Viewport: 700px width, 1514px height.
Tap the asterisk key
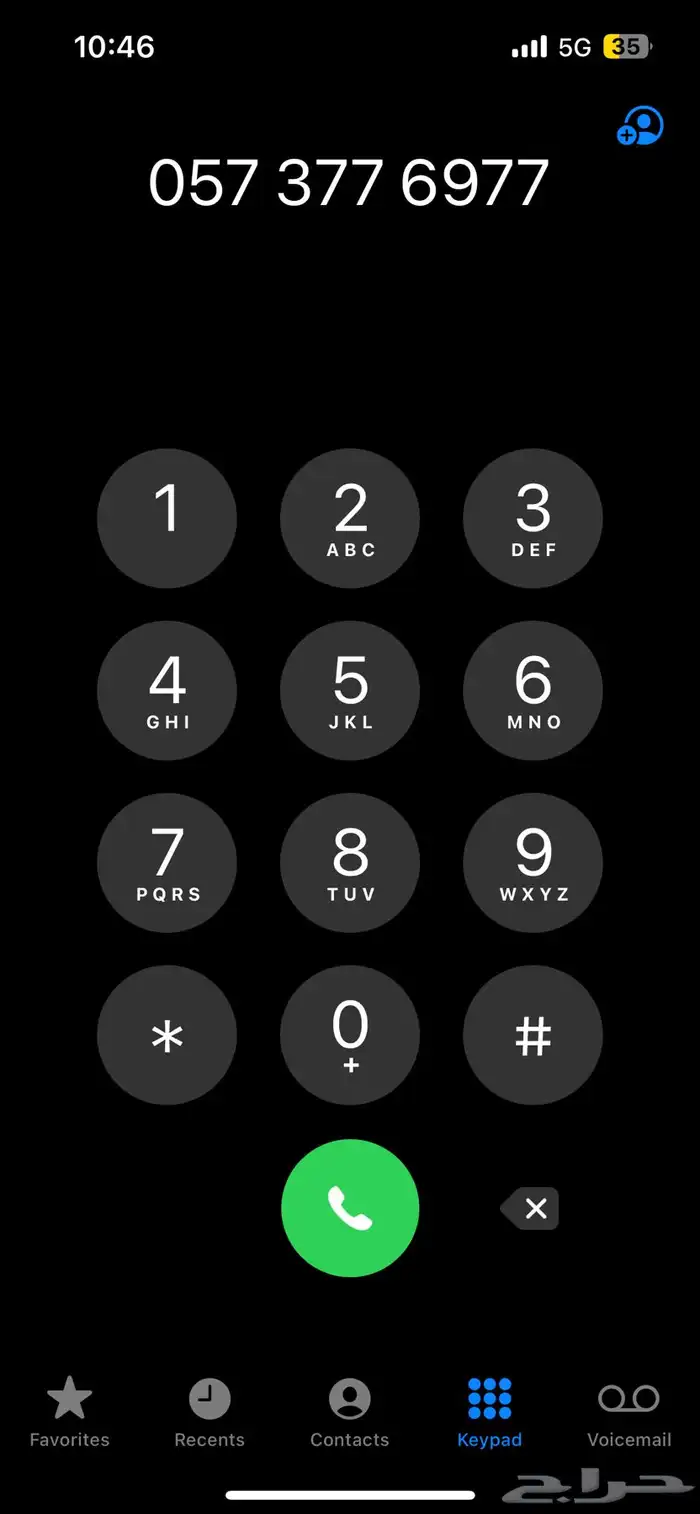click(x=167, y=1035)
